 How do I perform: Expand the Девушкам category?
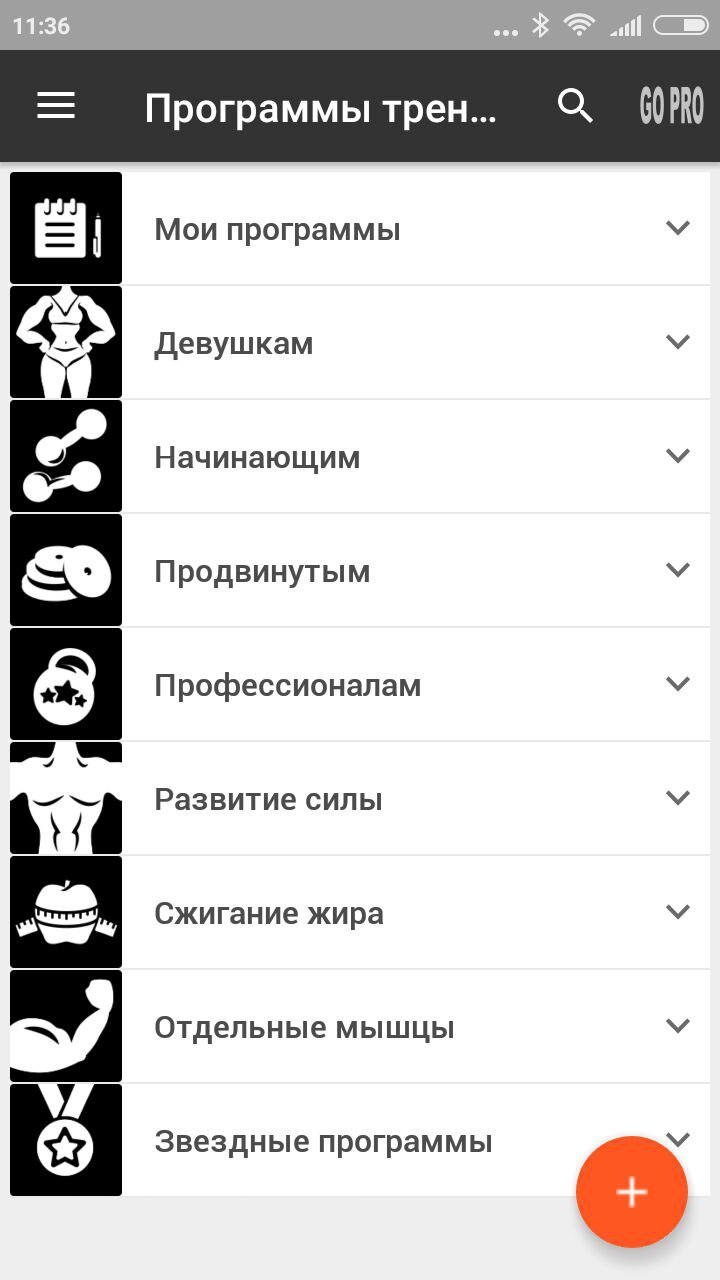pos(677,342)
